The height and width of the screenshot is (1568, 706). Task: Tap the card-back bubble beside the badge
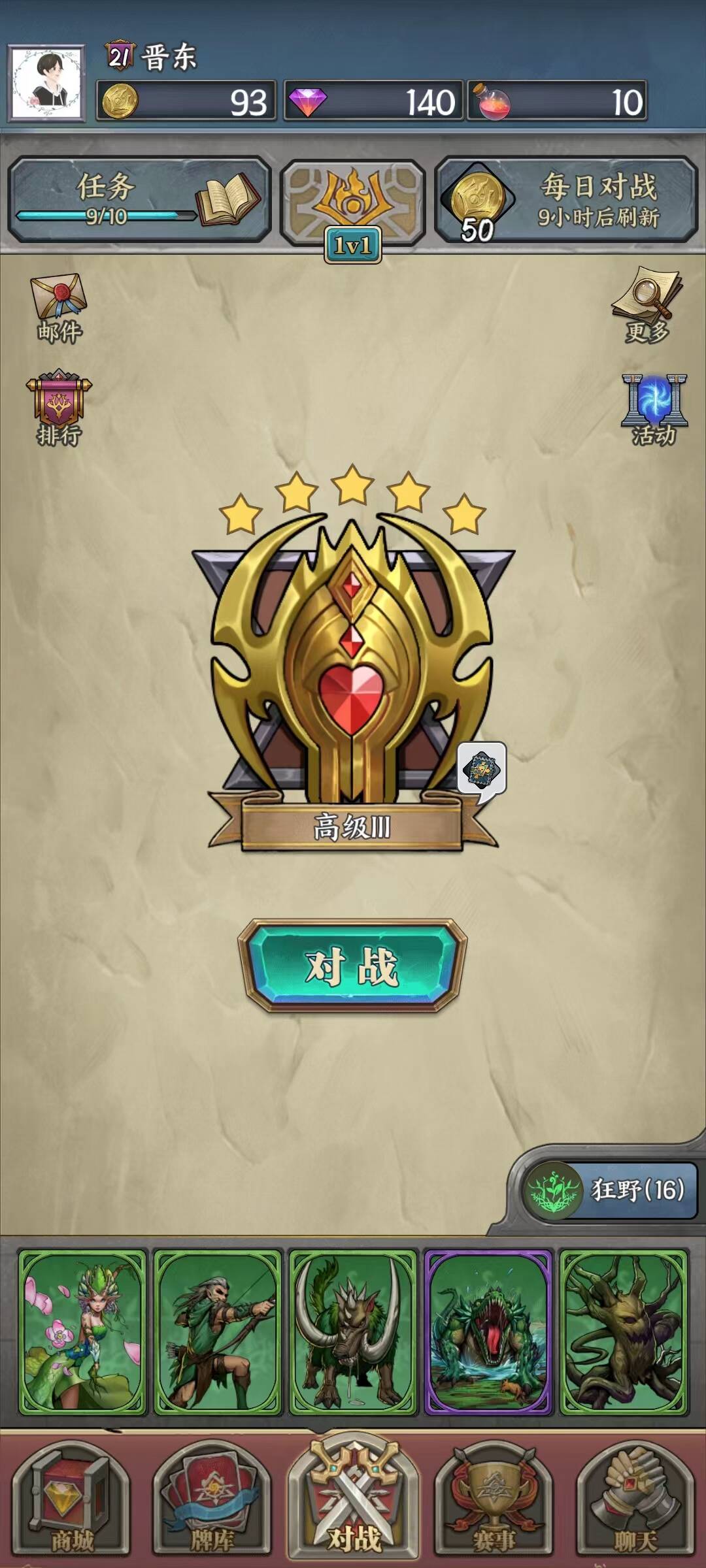point(482,771)
